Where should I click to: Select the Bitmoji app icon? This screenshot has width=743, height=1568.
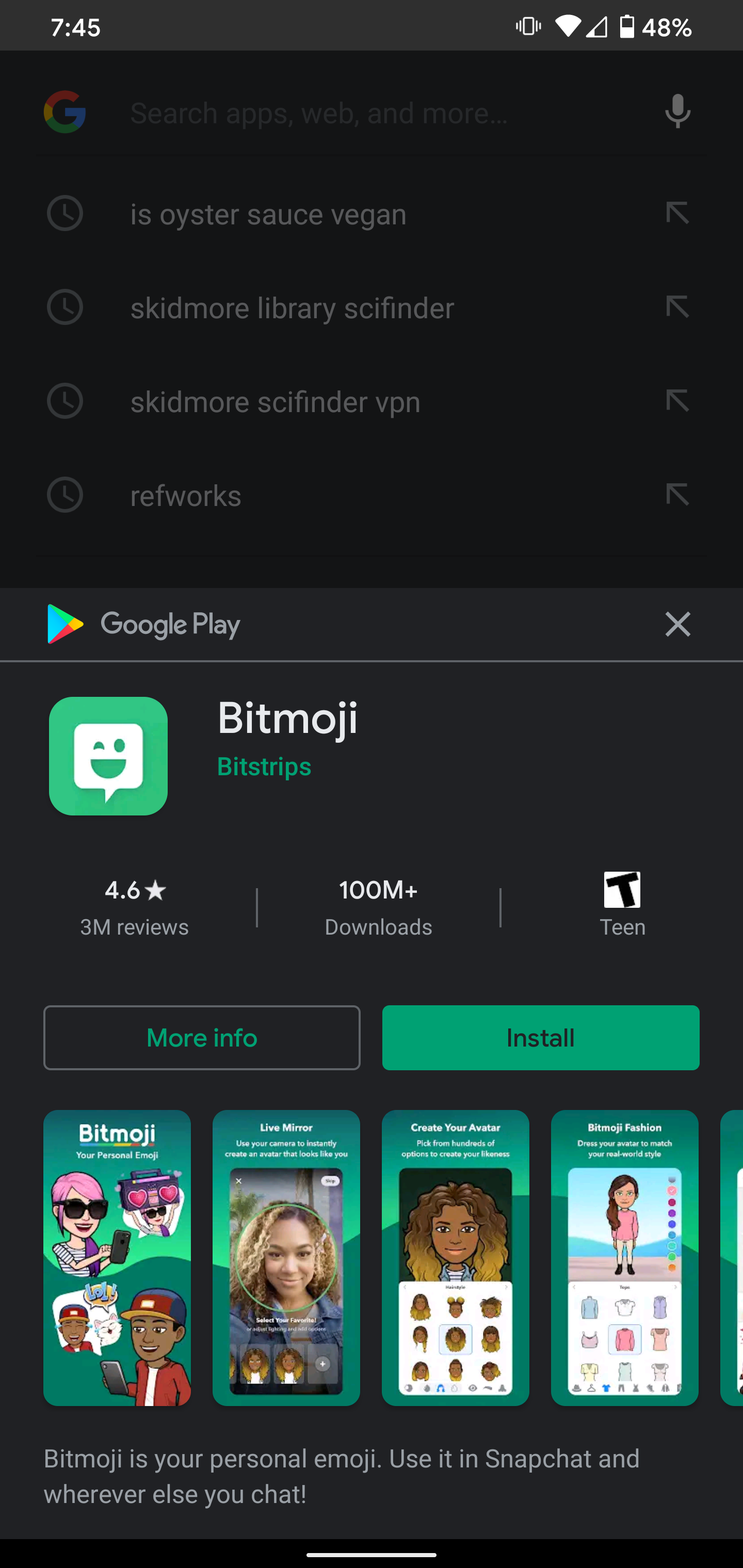(x=107, y=756)
